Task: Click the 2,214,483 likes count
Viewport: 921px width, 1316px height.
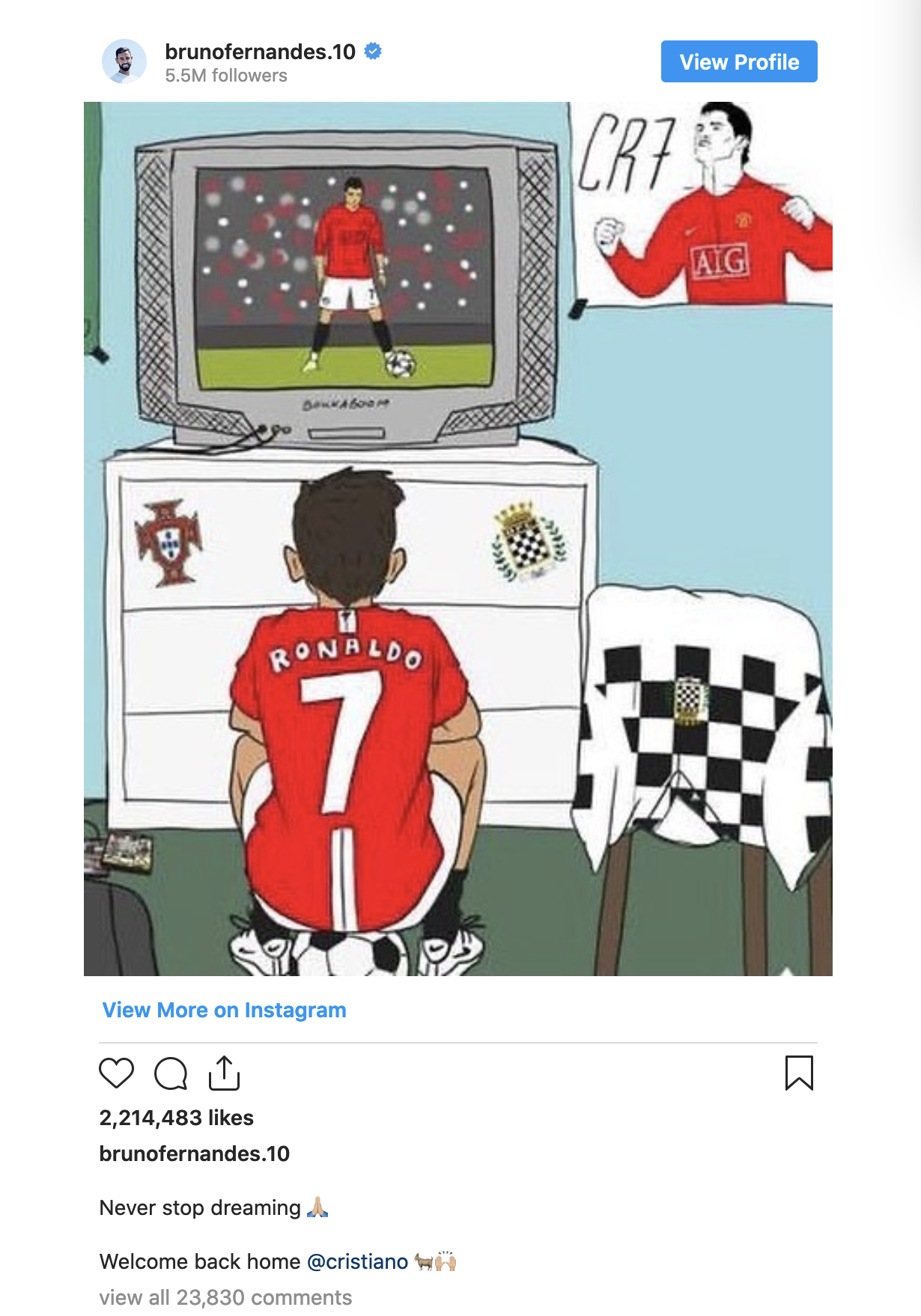Action: point(177,1118)
